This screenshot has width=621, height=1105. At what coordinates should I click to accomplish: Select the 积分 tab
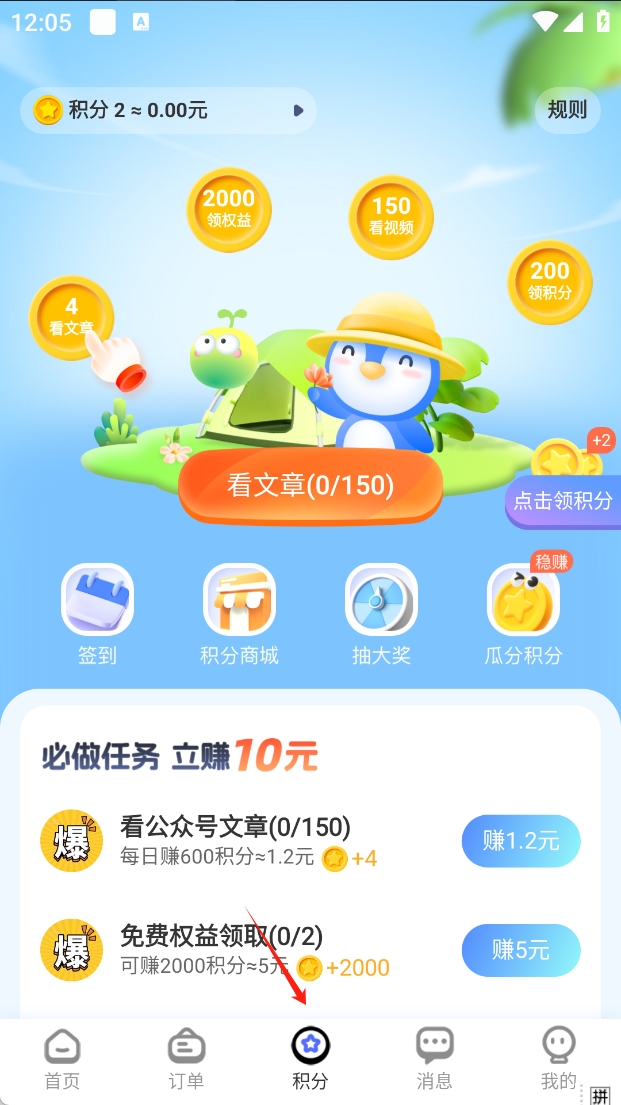click(310, 1060)
